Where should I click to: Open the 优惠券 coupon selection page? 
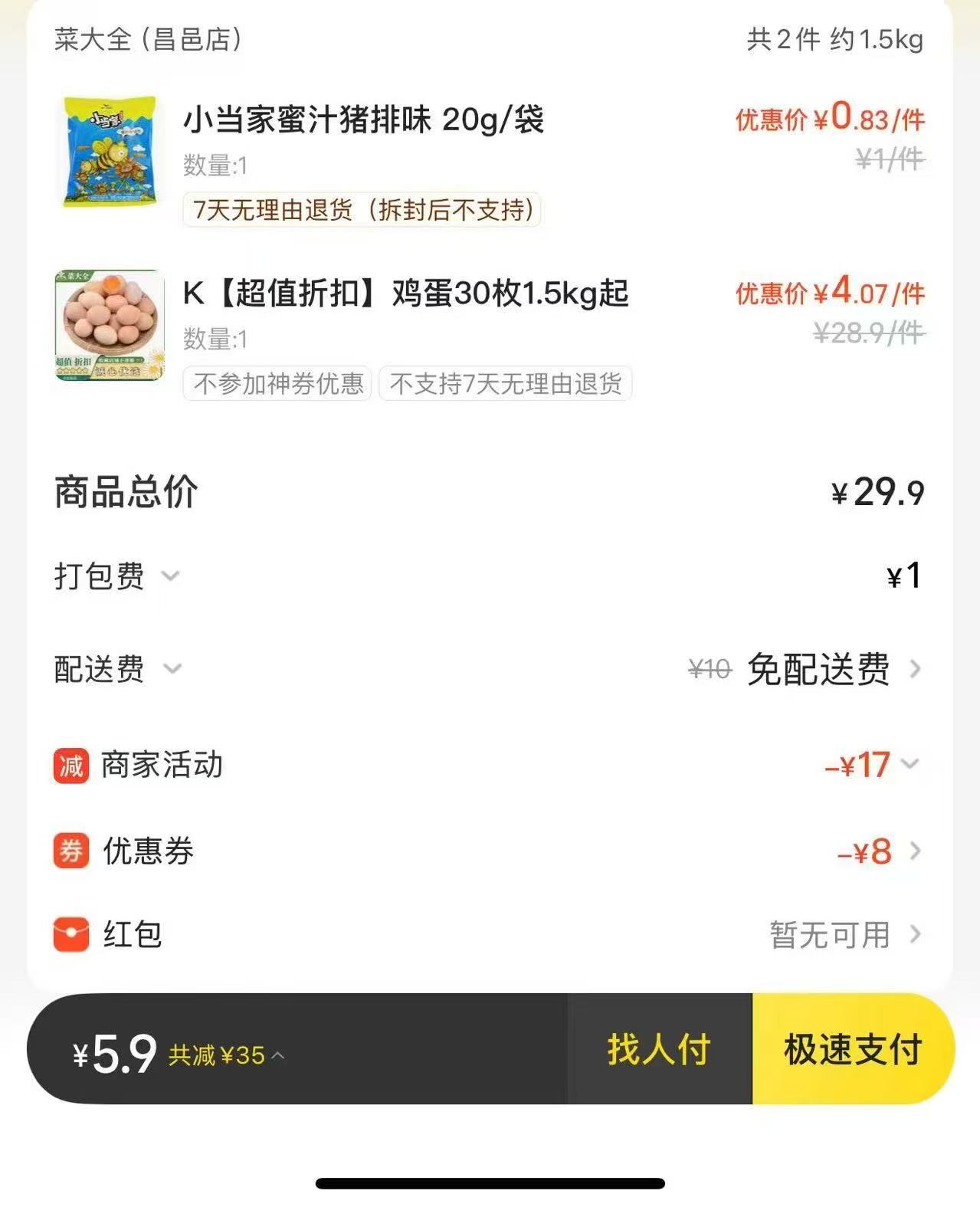pyautogui.click(x=916, y=851)
